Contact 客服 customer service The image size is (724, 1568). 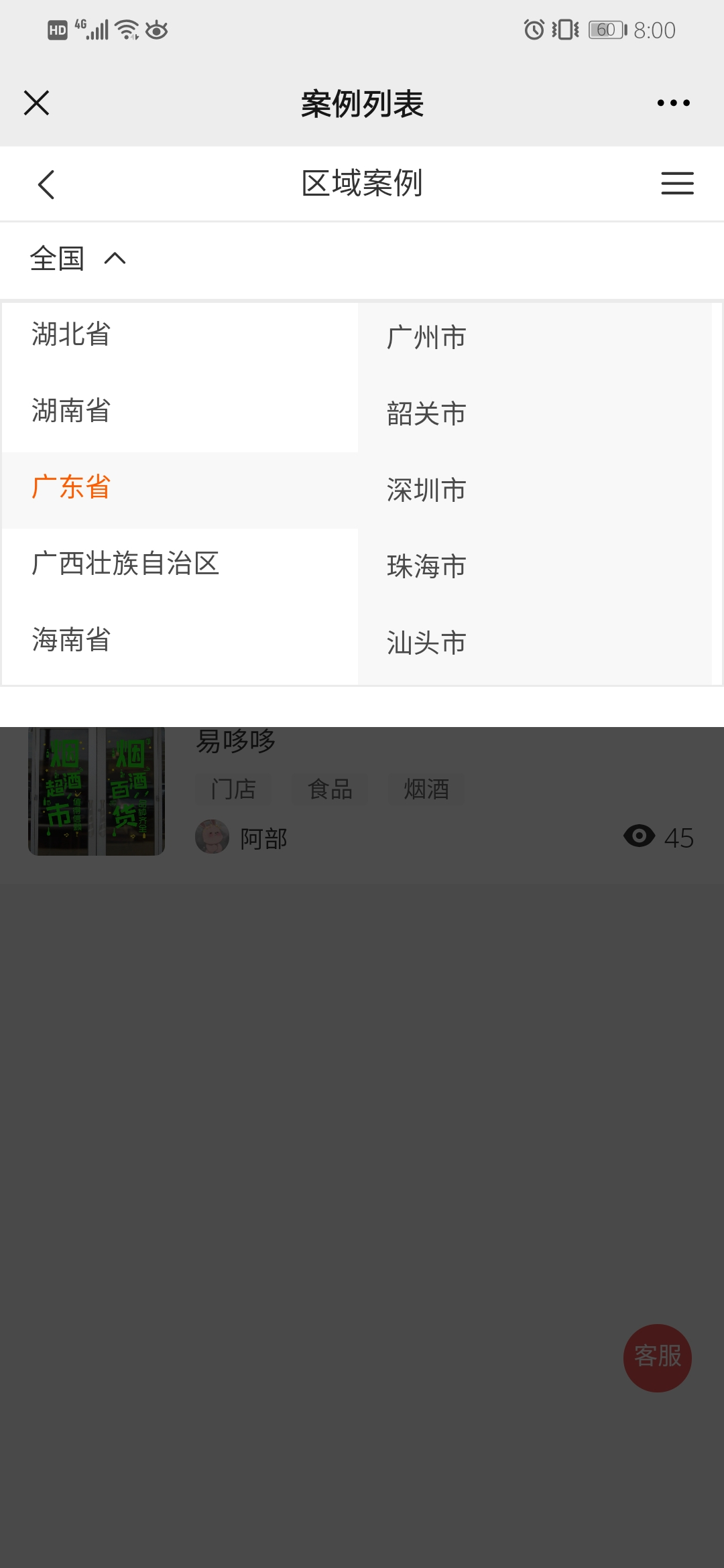657,1358
